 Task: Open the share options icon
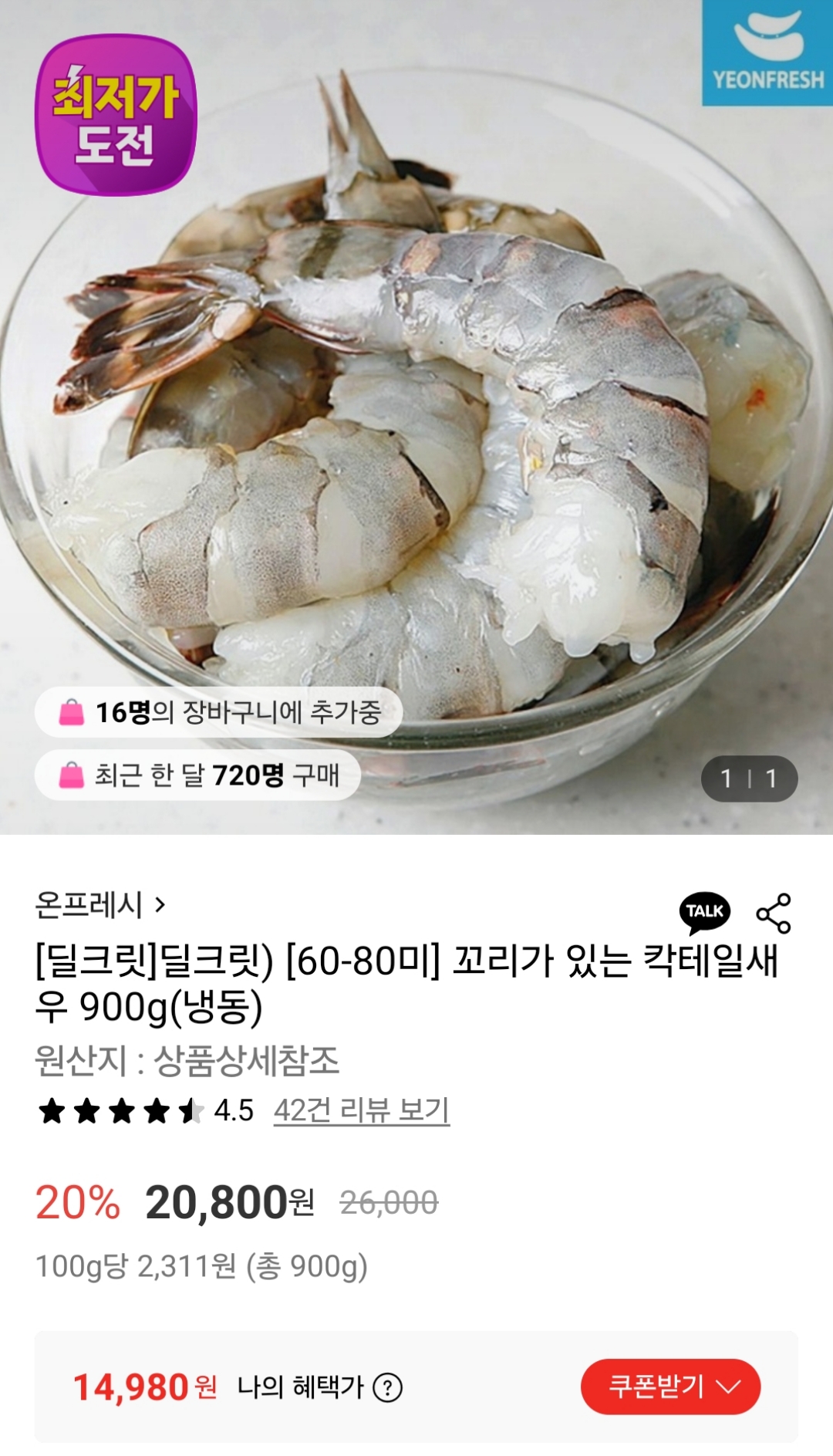click(774, 914)
